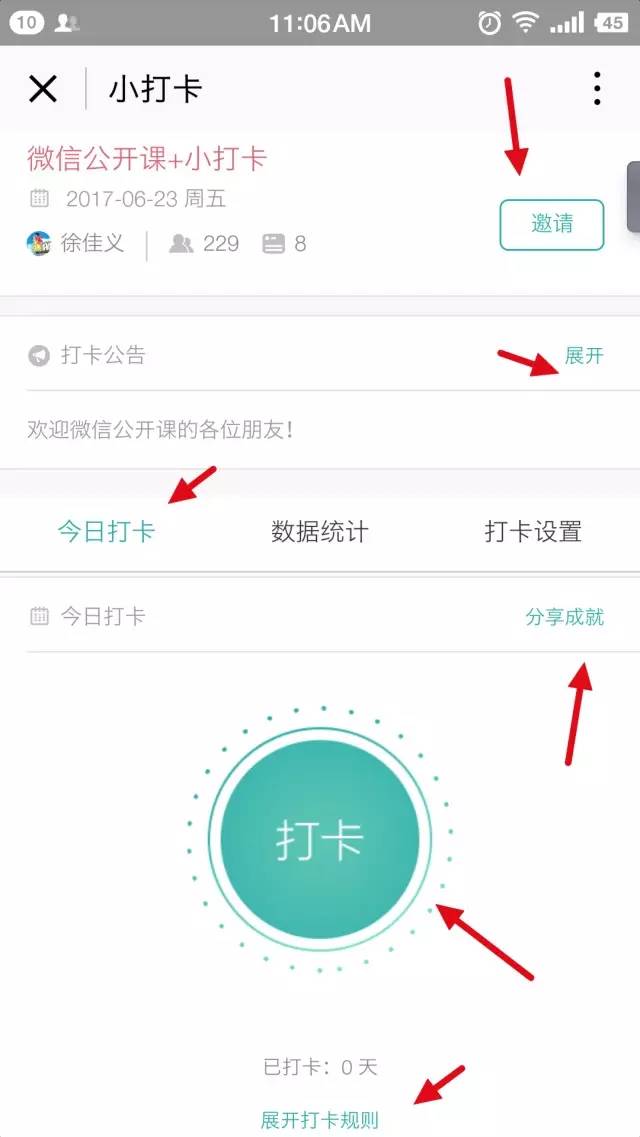Open the 打卡设置 tab
640x1137 pixels.
(x=533, y=532)
